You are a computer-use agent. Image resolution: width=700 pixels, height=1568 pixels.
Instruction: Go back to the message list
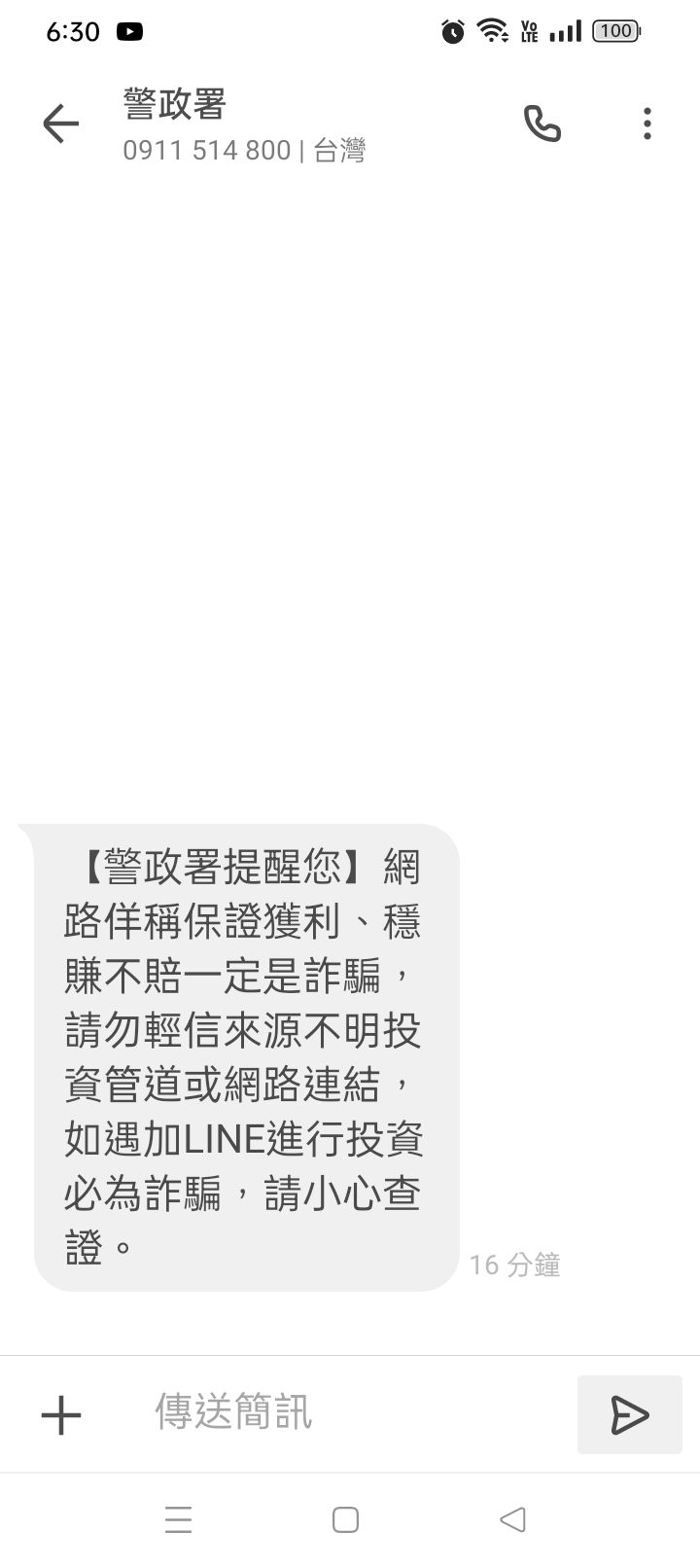click(60, 124)
